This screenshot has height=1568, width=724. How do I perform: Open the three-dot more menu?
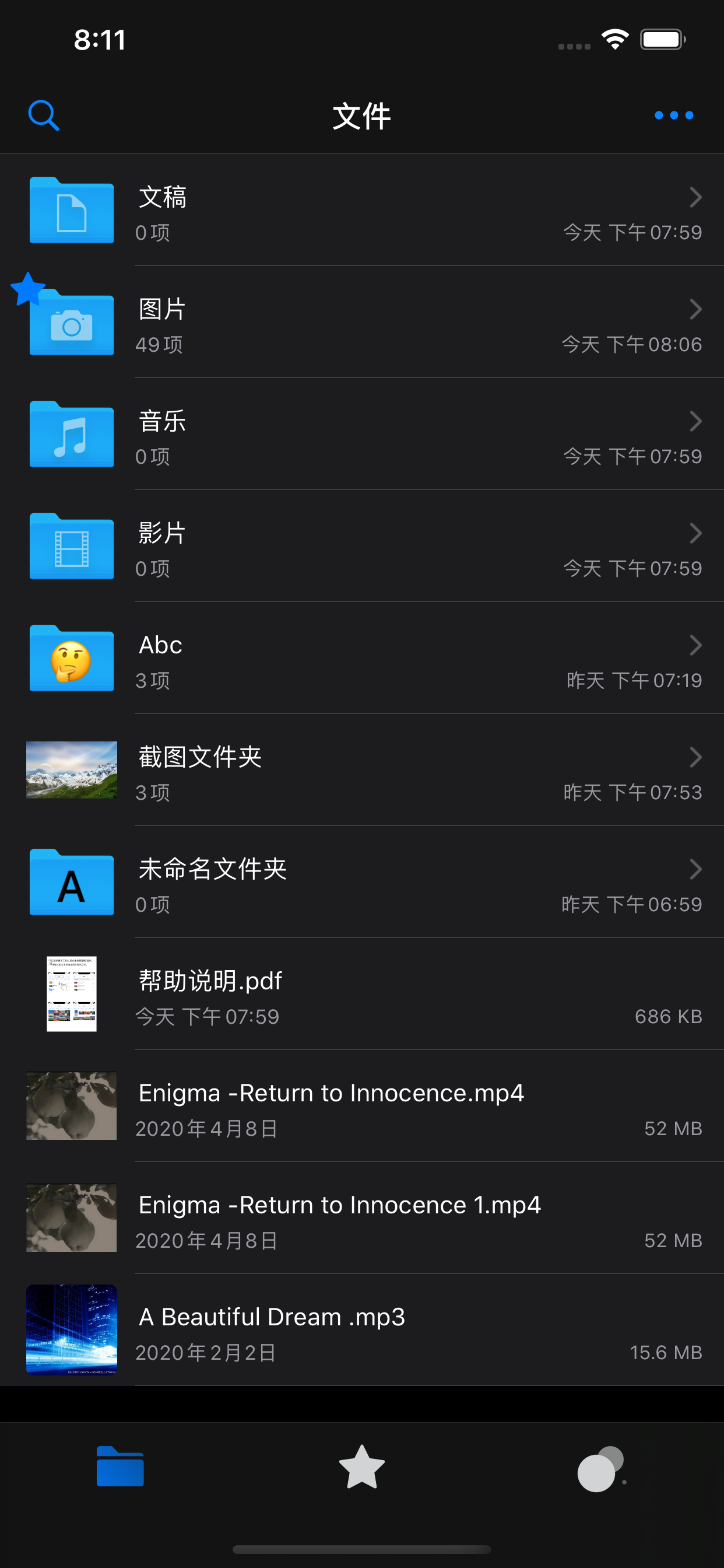pyautogui.click(x=673, y=114)
